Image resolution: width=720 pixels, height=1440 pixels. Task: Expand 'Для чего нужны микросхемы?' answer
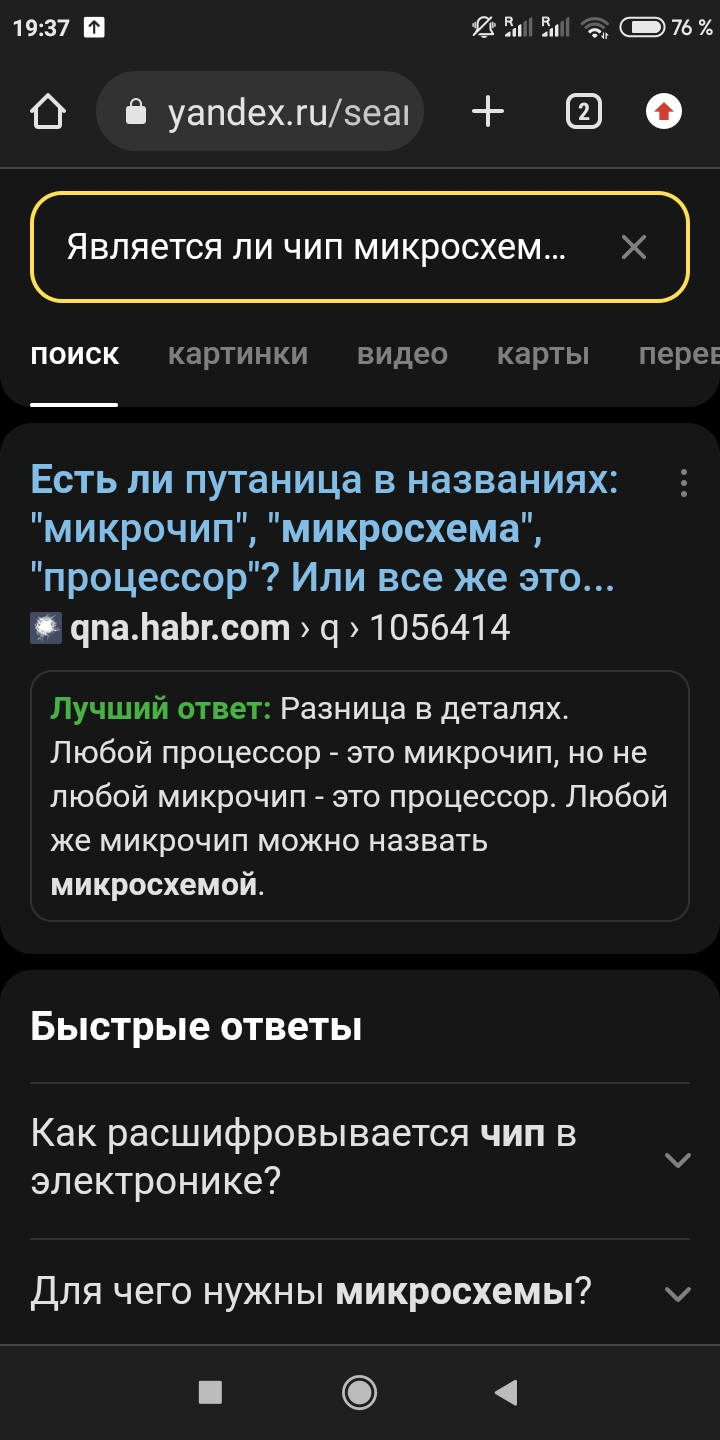(360, 1293)
